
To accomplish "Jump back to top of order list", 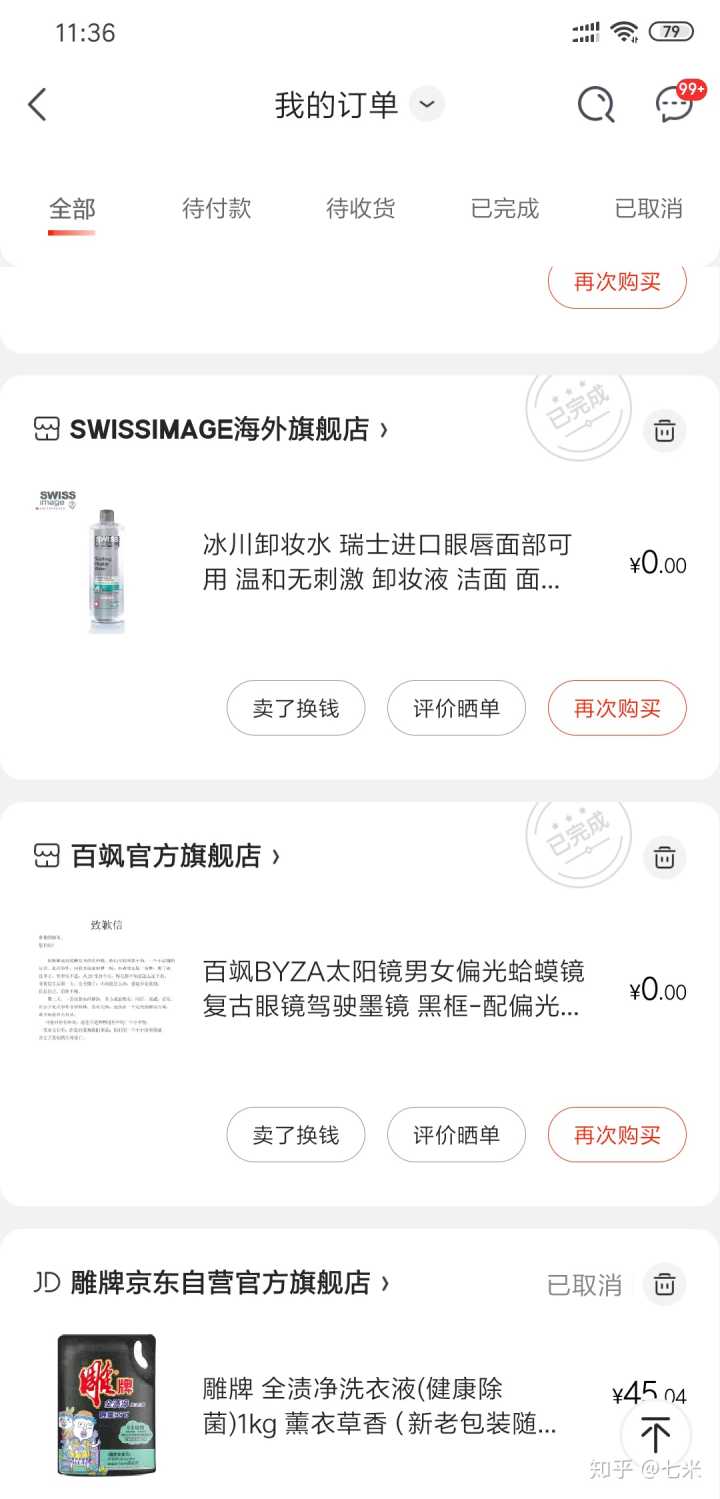I will click(x=655, y=1435).
